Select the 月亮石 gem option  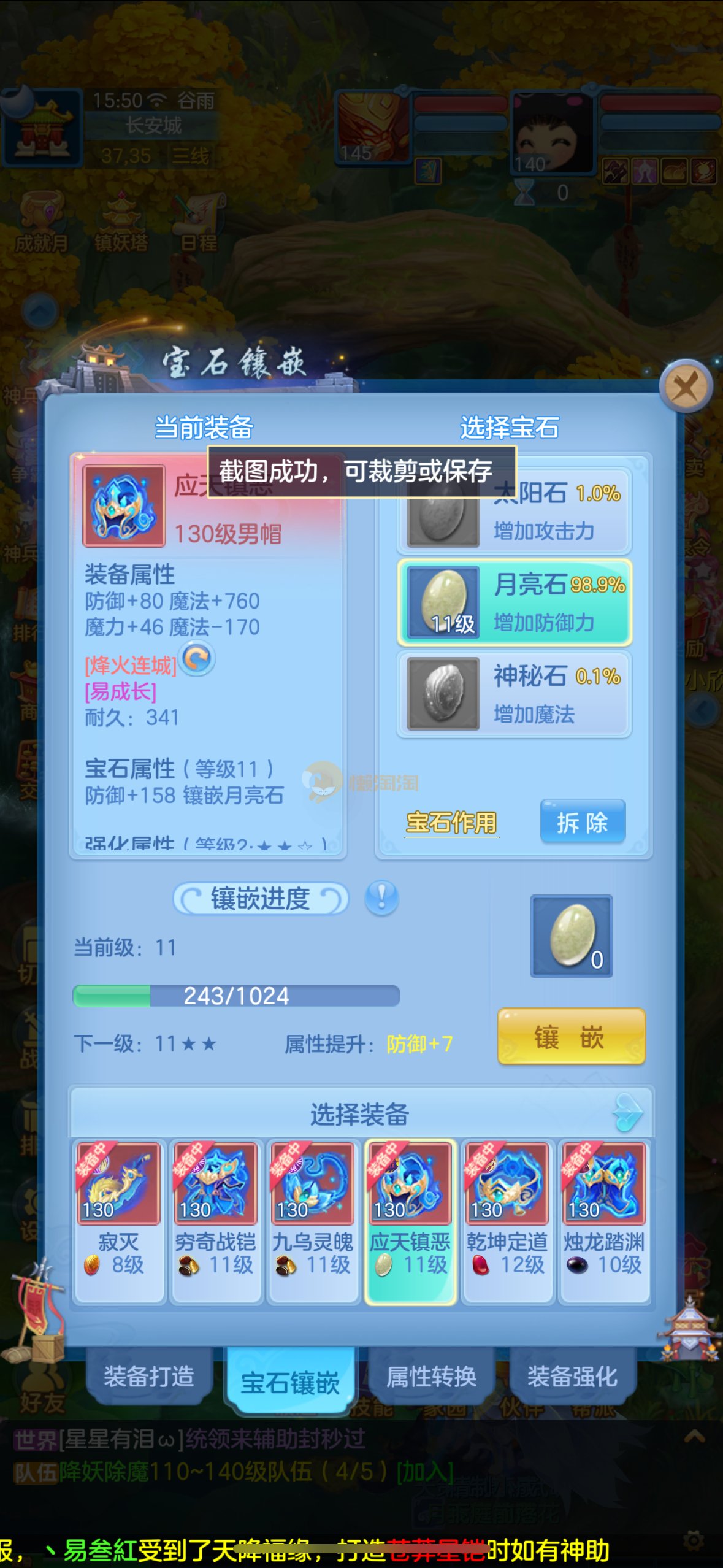(x=514, y=602)
